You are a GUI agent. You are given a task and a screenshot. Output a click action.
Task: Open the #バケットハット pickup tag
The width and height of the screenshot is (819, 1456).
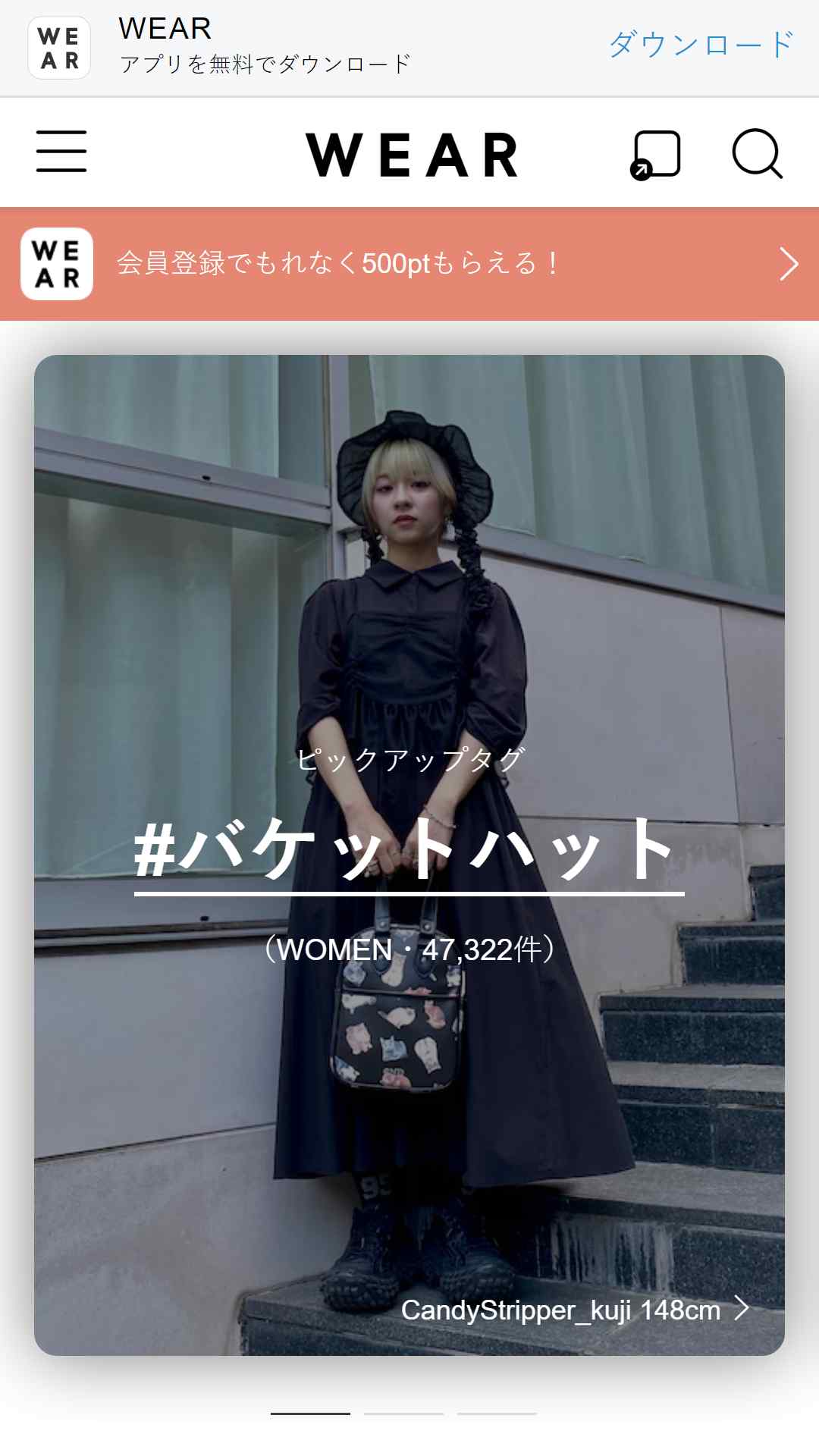coord(409,852)
